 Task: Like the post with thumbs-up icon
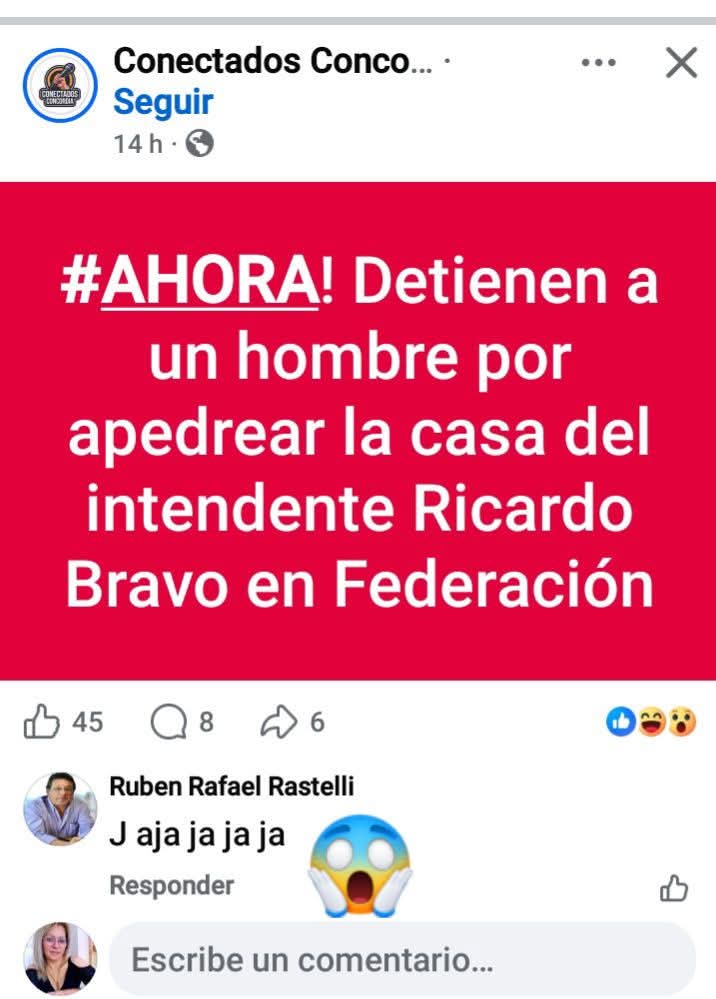pyautogui.click(x=42, y=721)
